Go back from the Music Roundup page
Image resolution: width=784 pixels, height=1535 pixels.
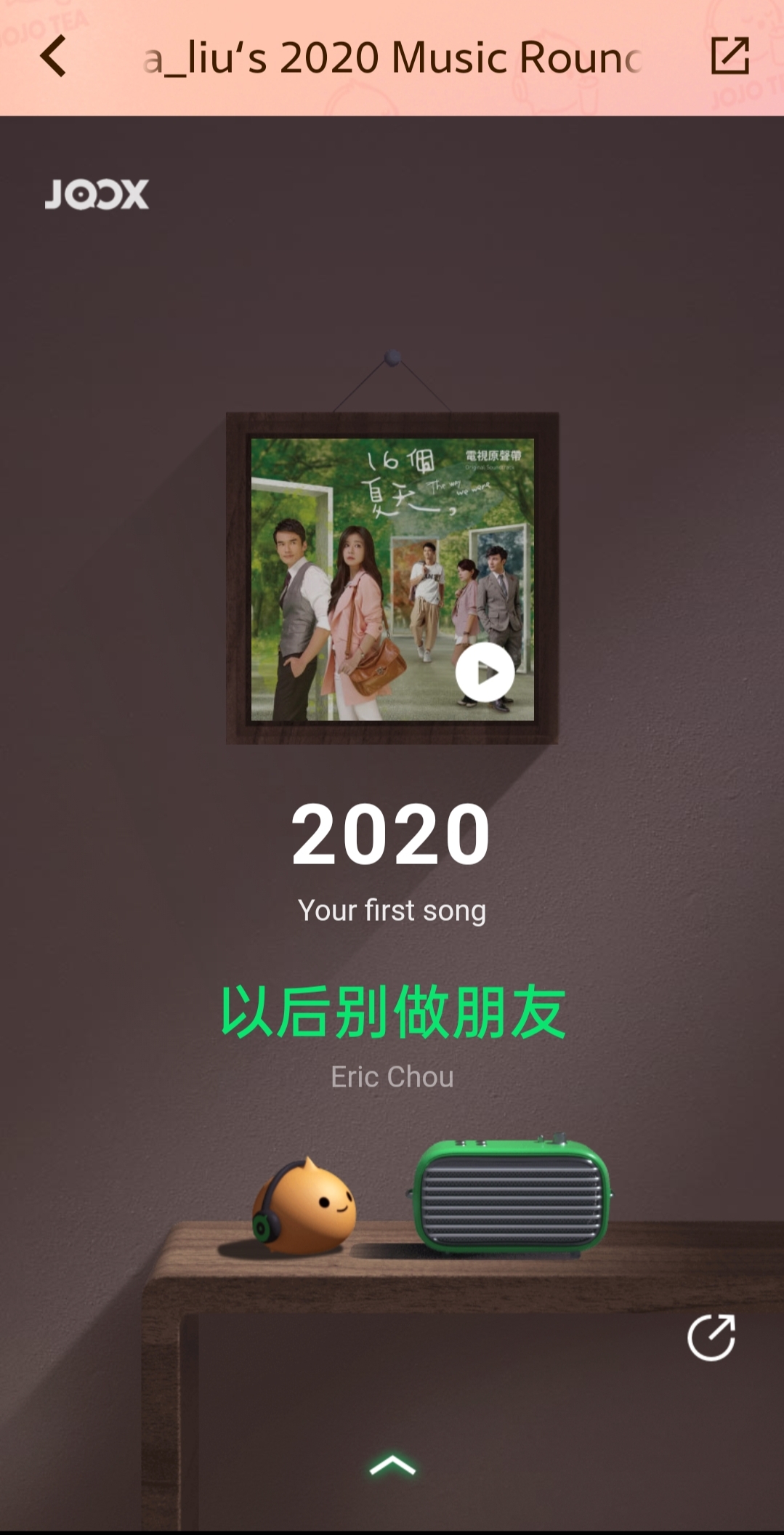[x=54, y=57]
